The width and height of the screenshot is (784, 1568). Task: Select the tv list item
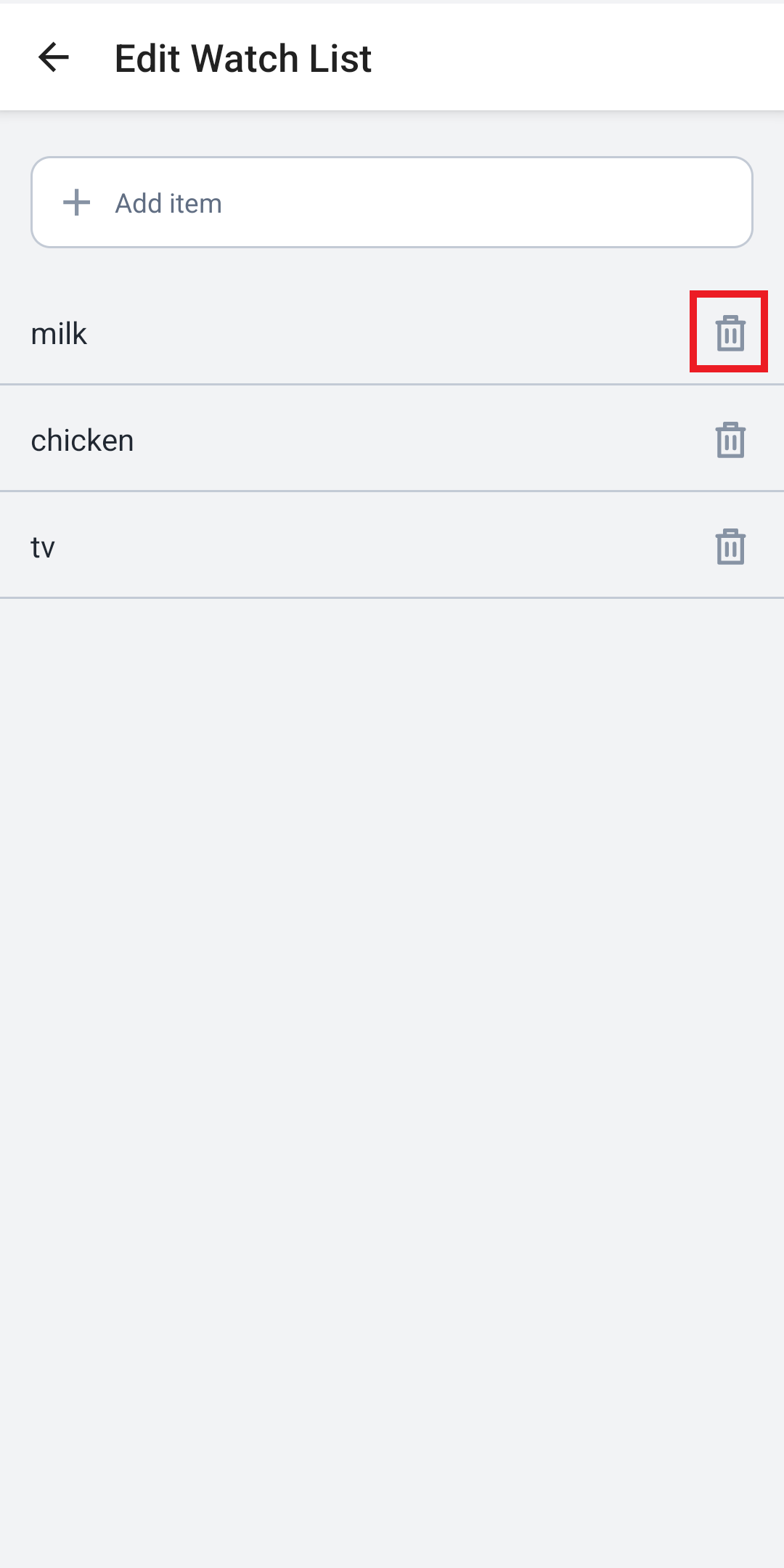[x=290, y=546]
